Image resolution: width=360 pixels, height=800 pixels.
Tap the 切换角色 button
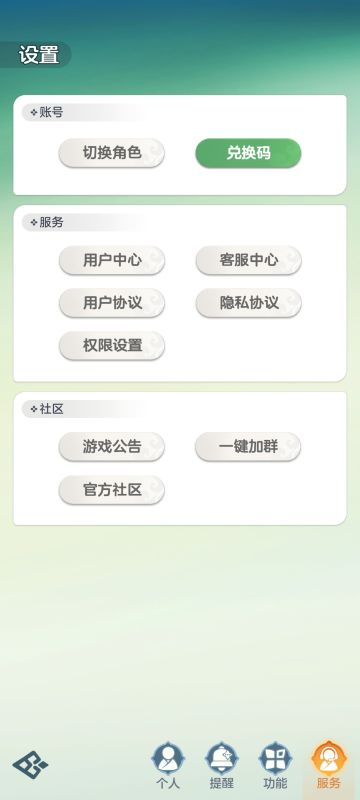click(x=112, y=153)
